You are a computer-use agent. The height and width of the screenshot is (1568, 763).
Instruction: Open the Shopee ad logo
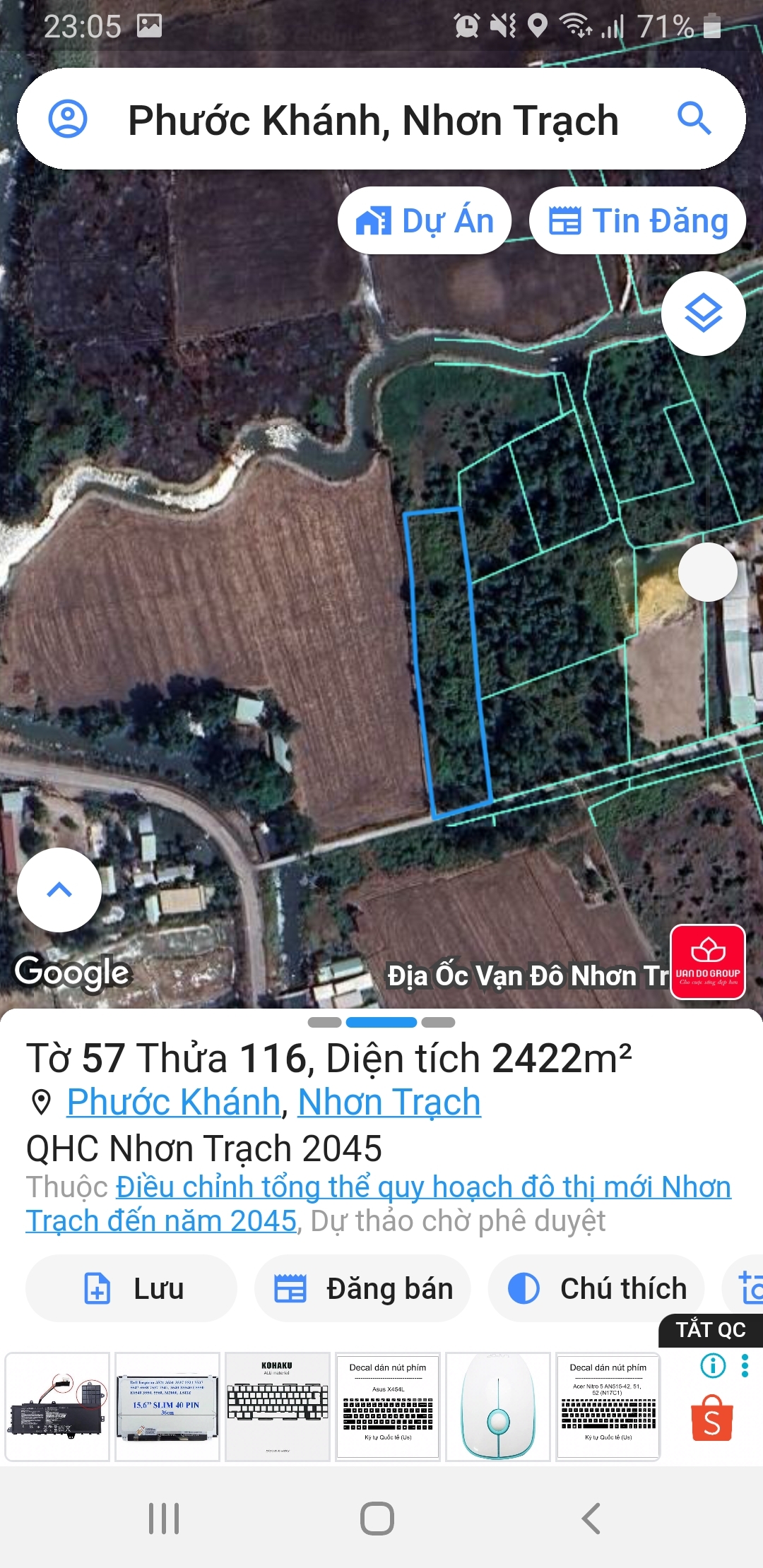click(x=711, y=1418)
